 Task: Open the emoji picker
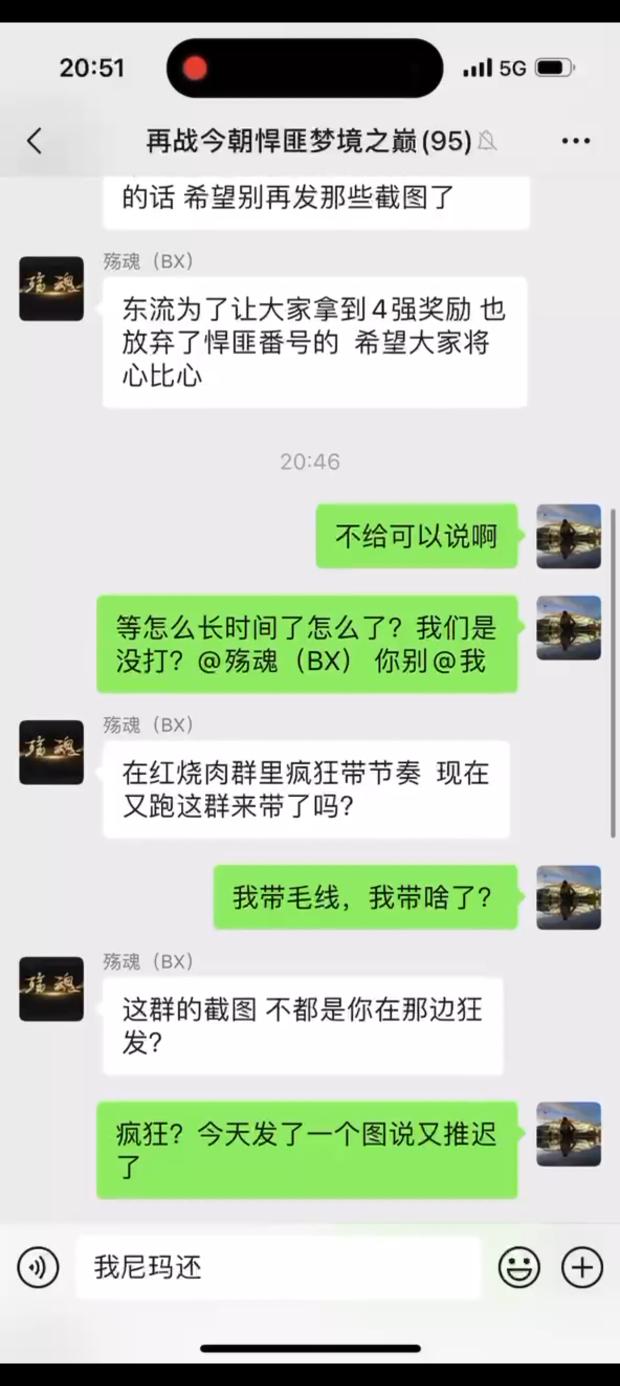pyautogui.click(x=519, y=1268)
